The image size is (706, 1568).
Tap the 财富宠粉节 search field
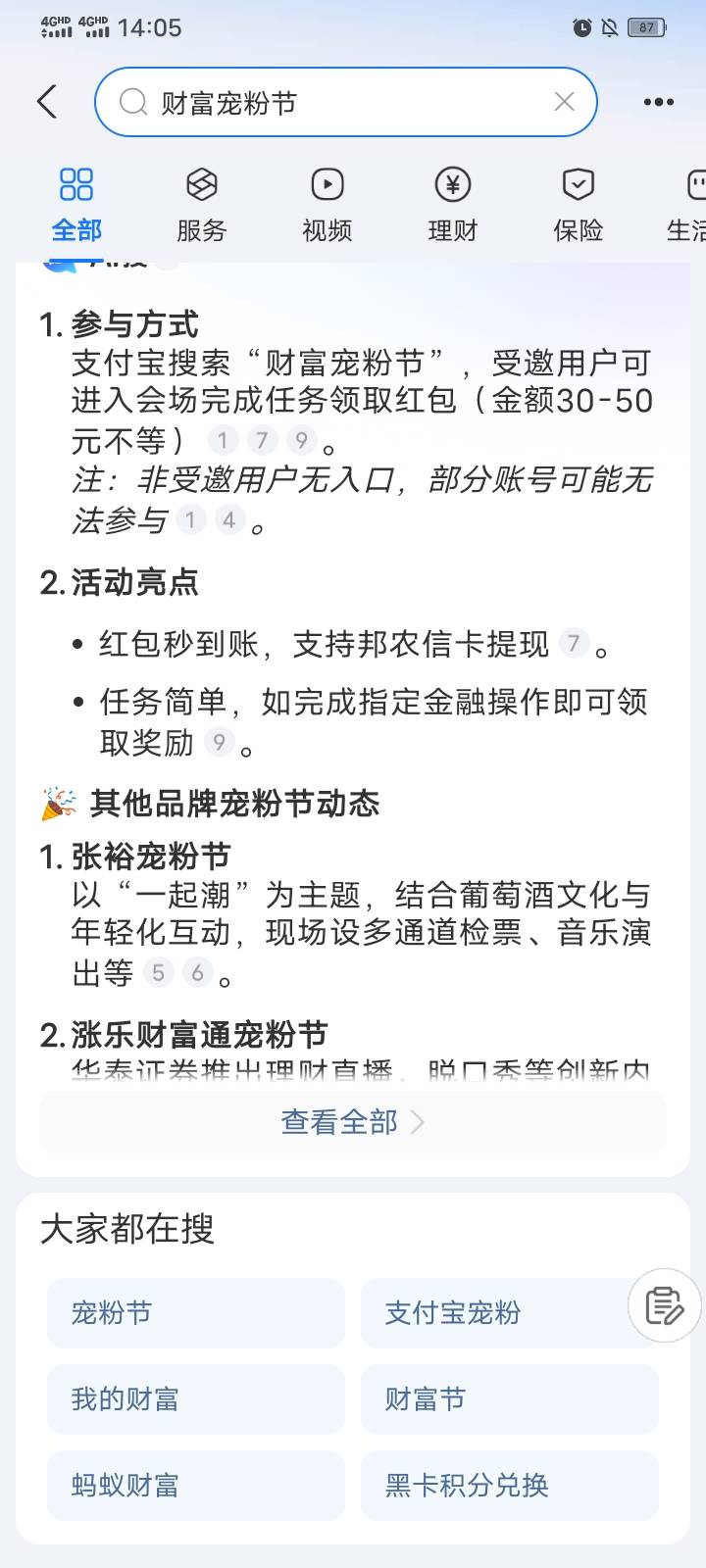(345, 102)
